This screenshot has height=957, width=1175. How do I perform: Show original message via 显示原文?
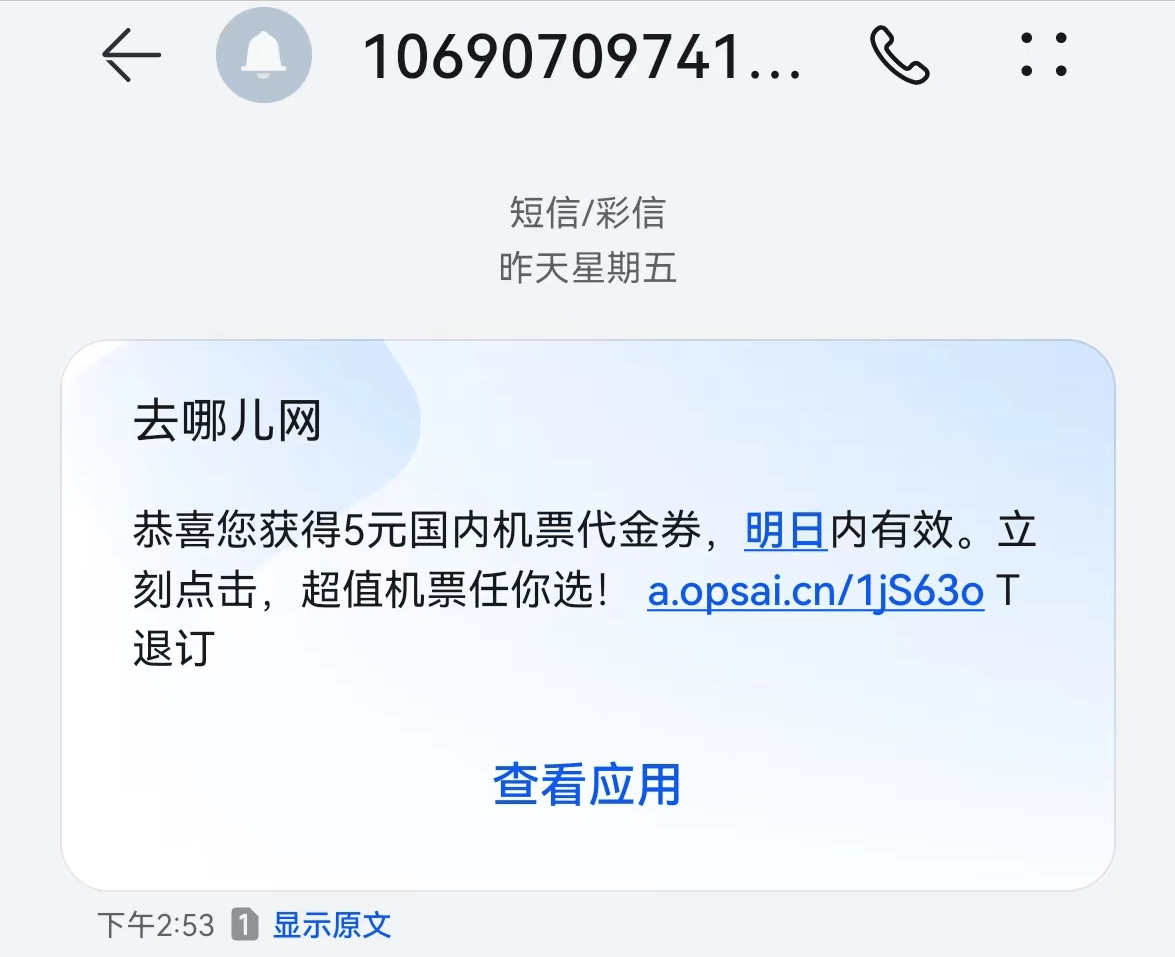click(331, 925)
